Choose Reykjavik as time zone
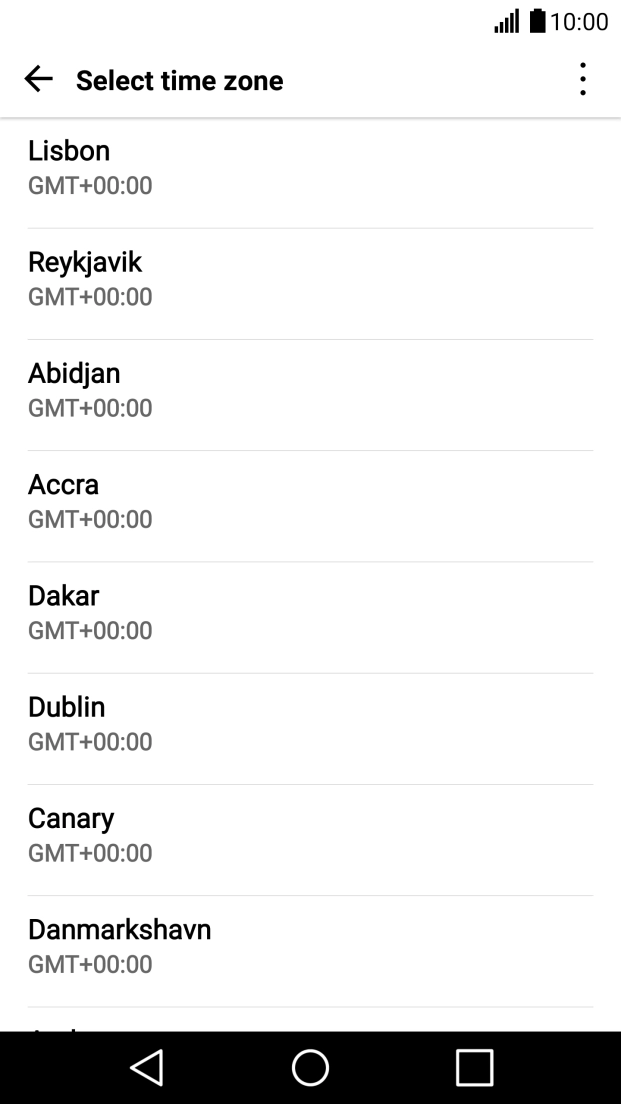The height and width of the screenshot is (1104, 621). [310, 279]
